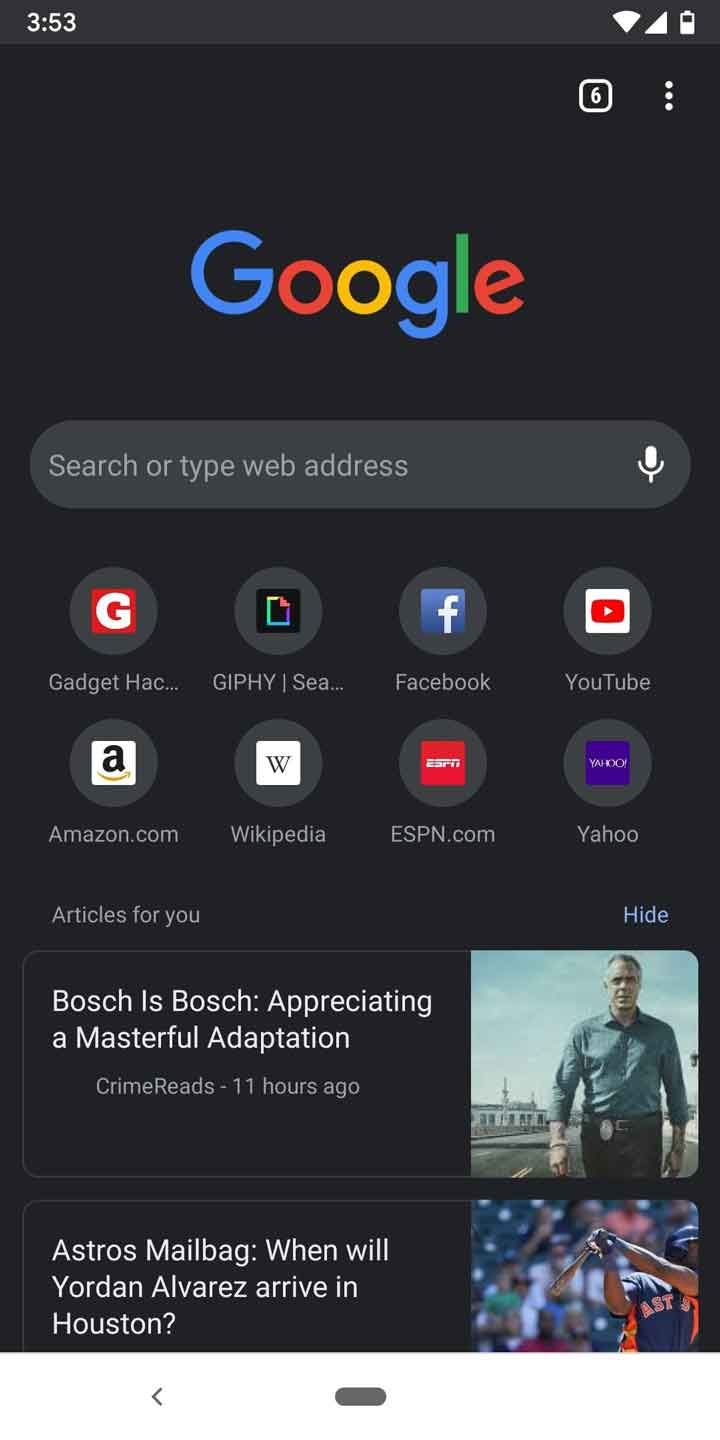720x1440 pixels.
Task: Open the Wikipedia shortcut
Action: point(278,763)
